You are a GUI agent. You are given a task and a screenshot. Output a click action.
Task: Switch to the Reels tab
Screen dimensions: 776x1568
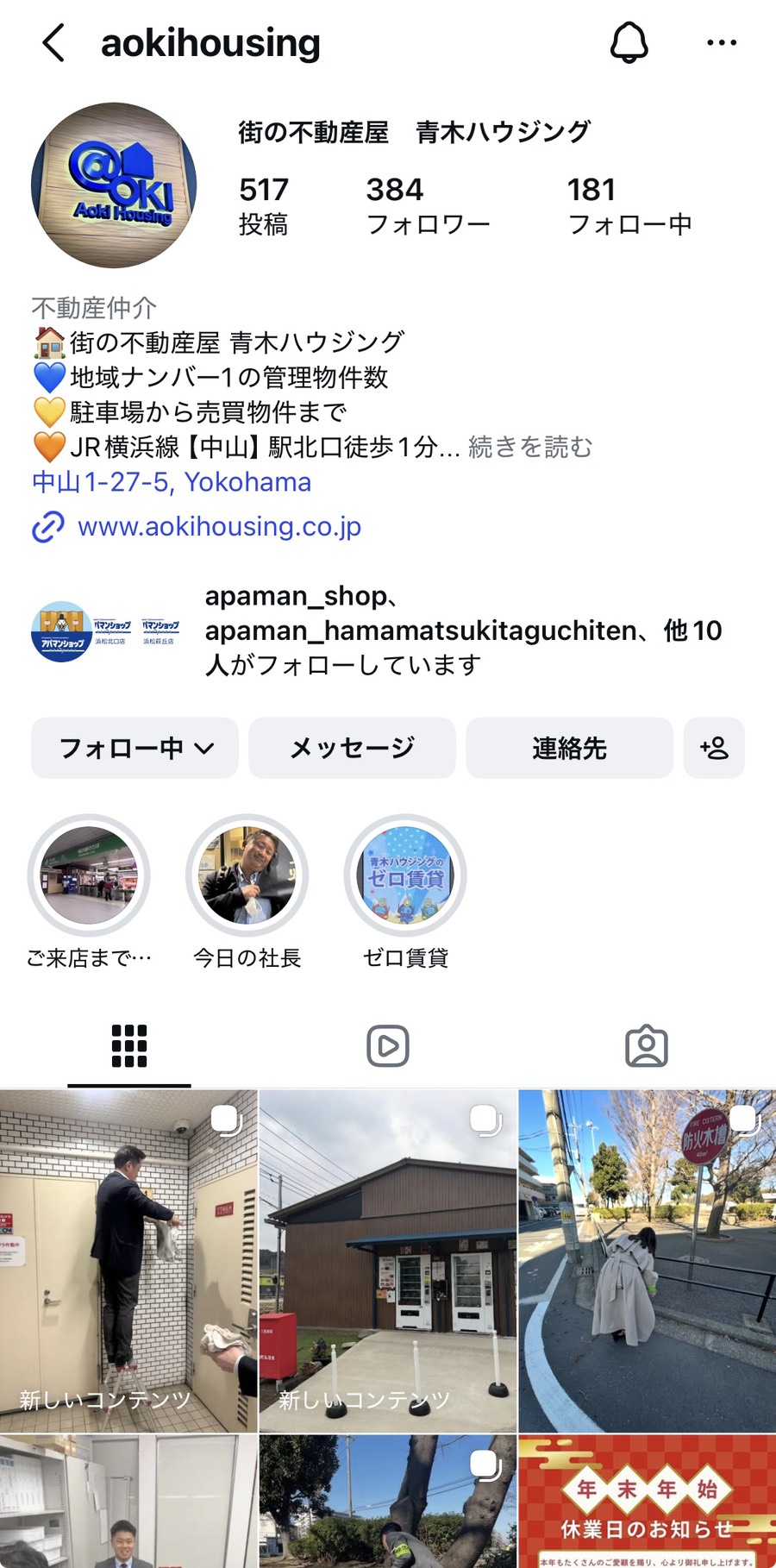point(388,1046)
